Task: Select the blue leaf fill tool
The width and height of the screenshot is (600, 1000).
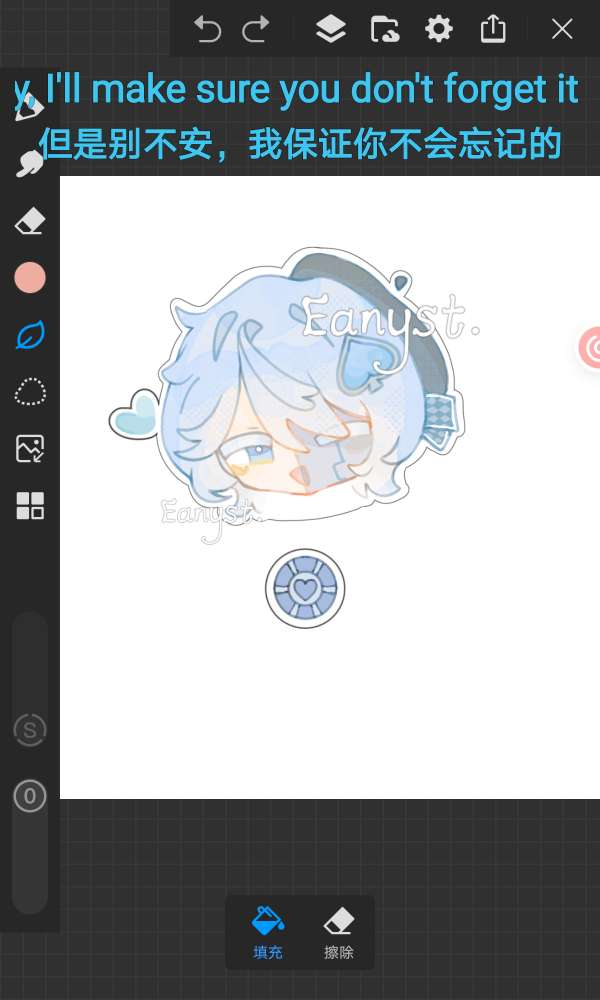Action: (30, 335)
